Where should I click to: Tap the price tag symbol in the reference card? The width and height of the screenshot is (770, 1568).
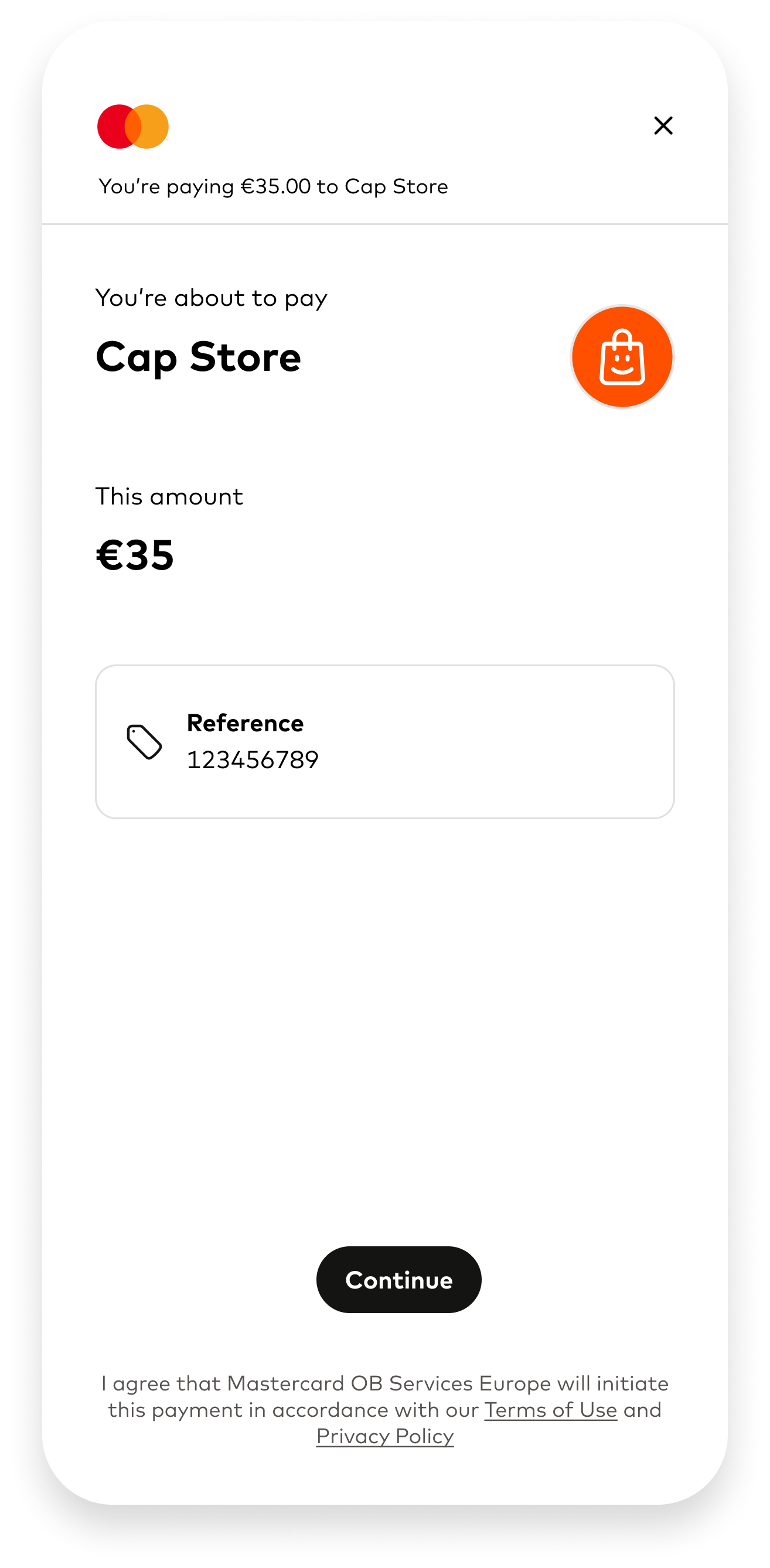pyautogui.click(x=144, y=741)
